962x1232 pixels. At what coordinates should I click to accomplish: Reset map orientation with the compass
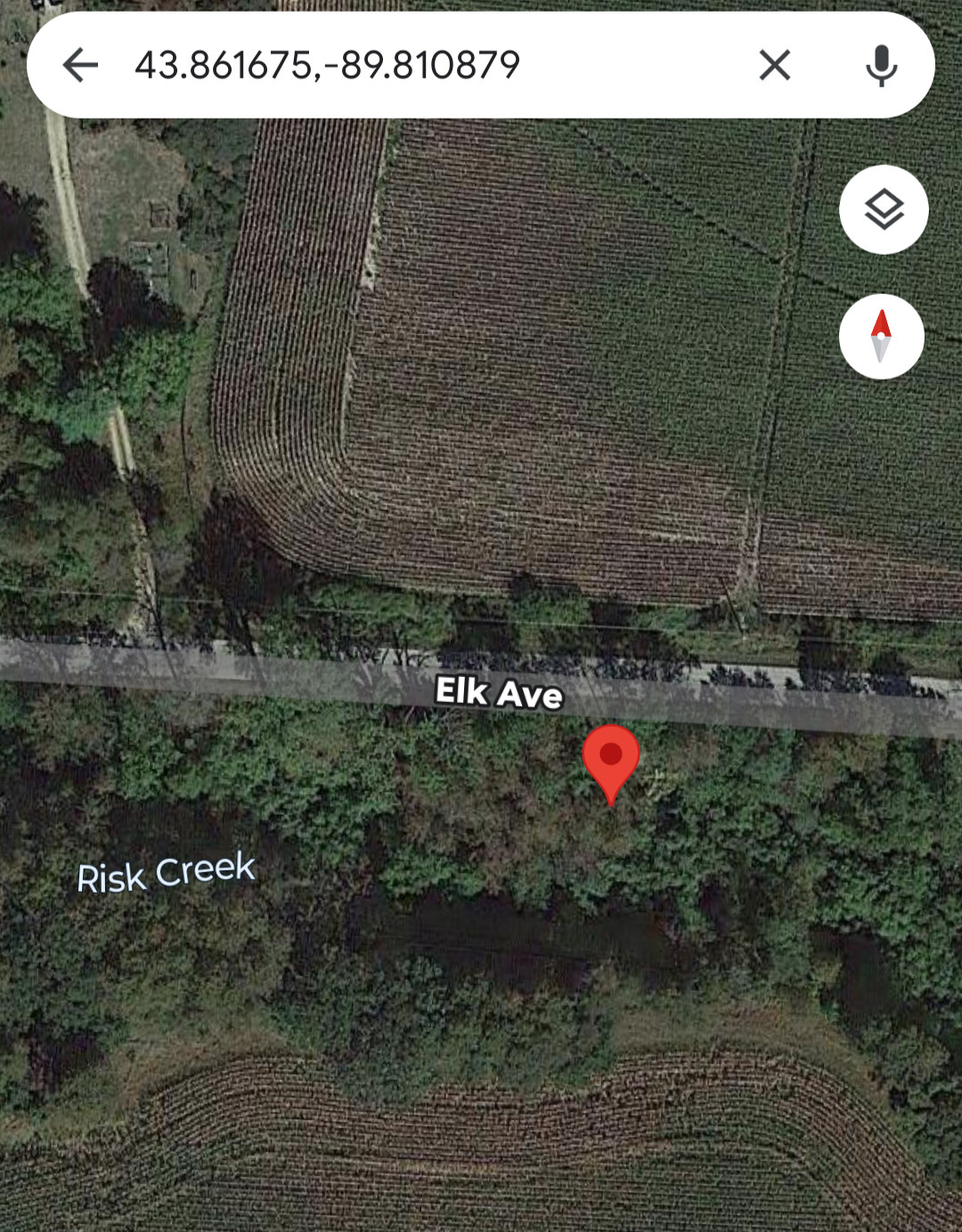pos(881,337)
